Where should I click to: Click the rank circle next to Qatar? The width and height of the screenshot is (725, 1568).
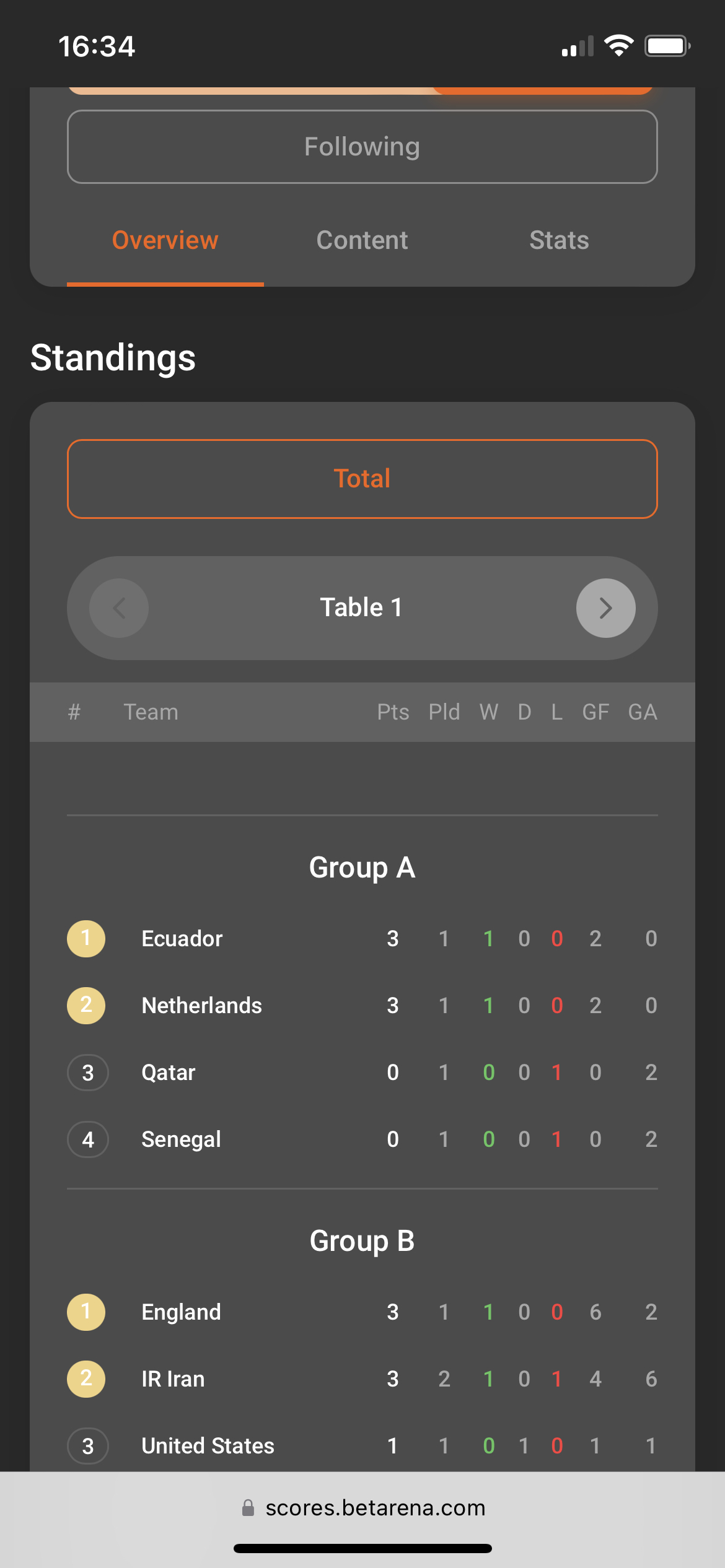(x=87, y=1072)
